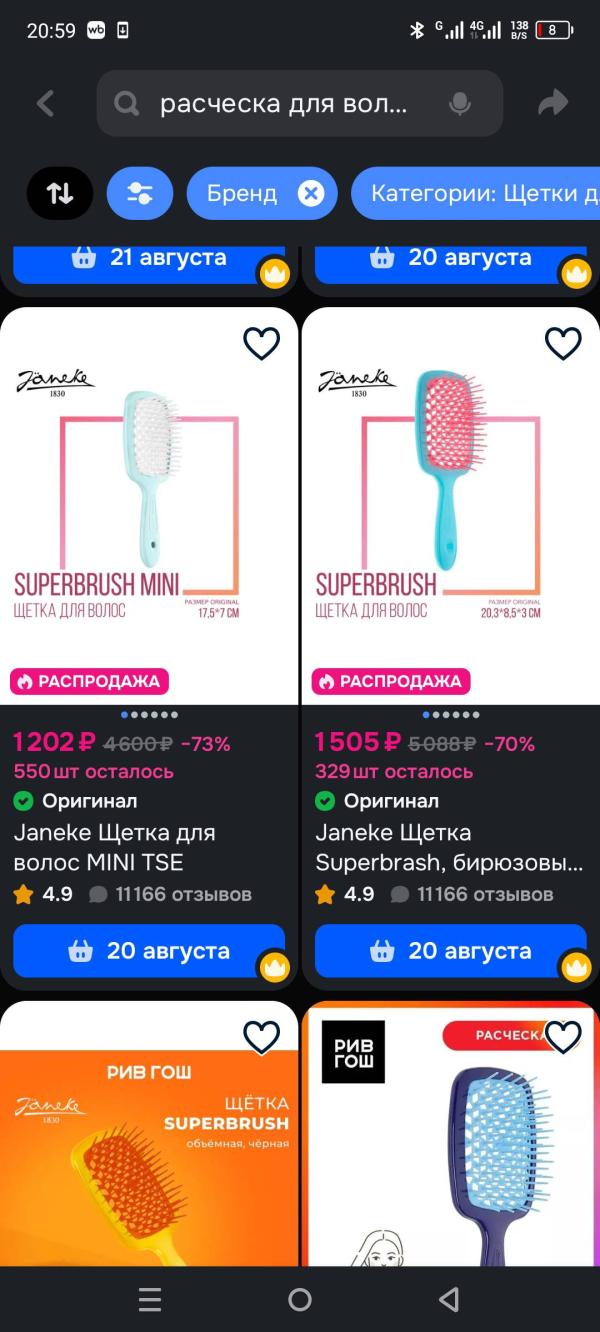Add turquoise Superbrash to cart
This screenshot has height=1332, width=600.
pos(450,951)
